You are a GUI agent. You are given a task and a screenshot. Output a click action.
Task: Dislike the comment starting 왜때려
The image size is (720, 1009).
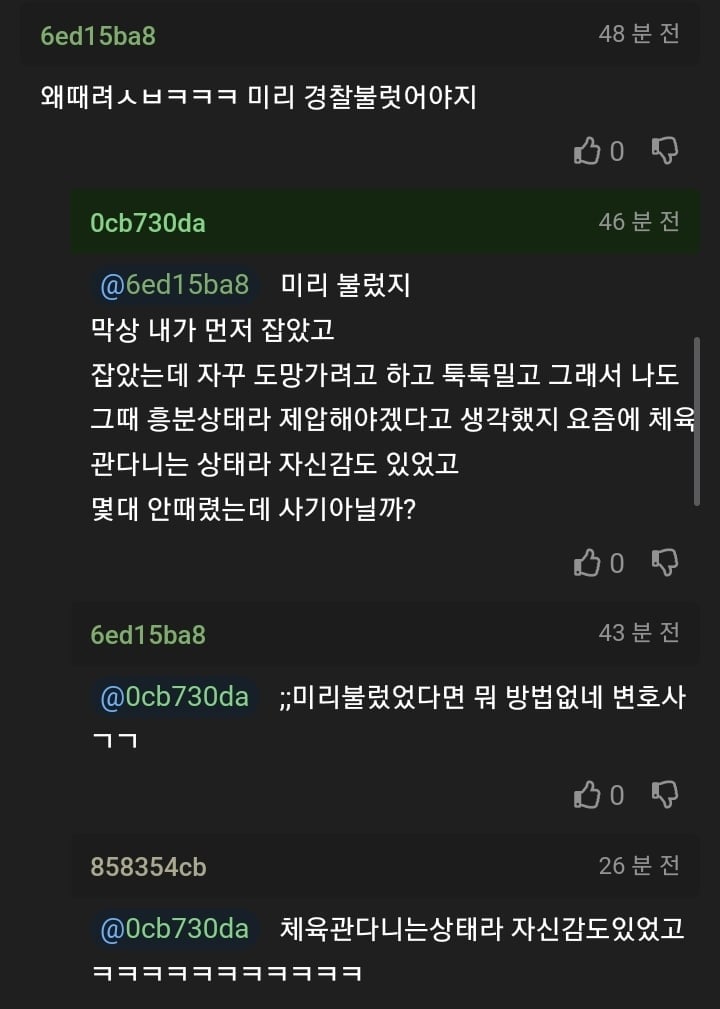tap(665, 151)
